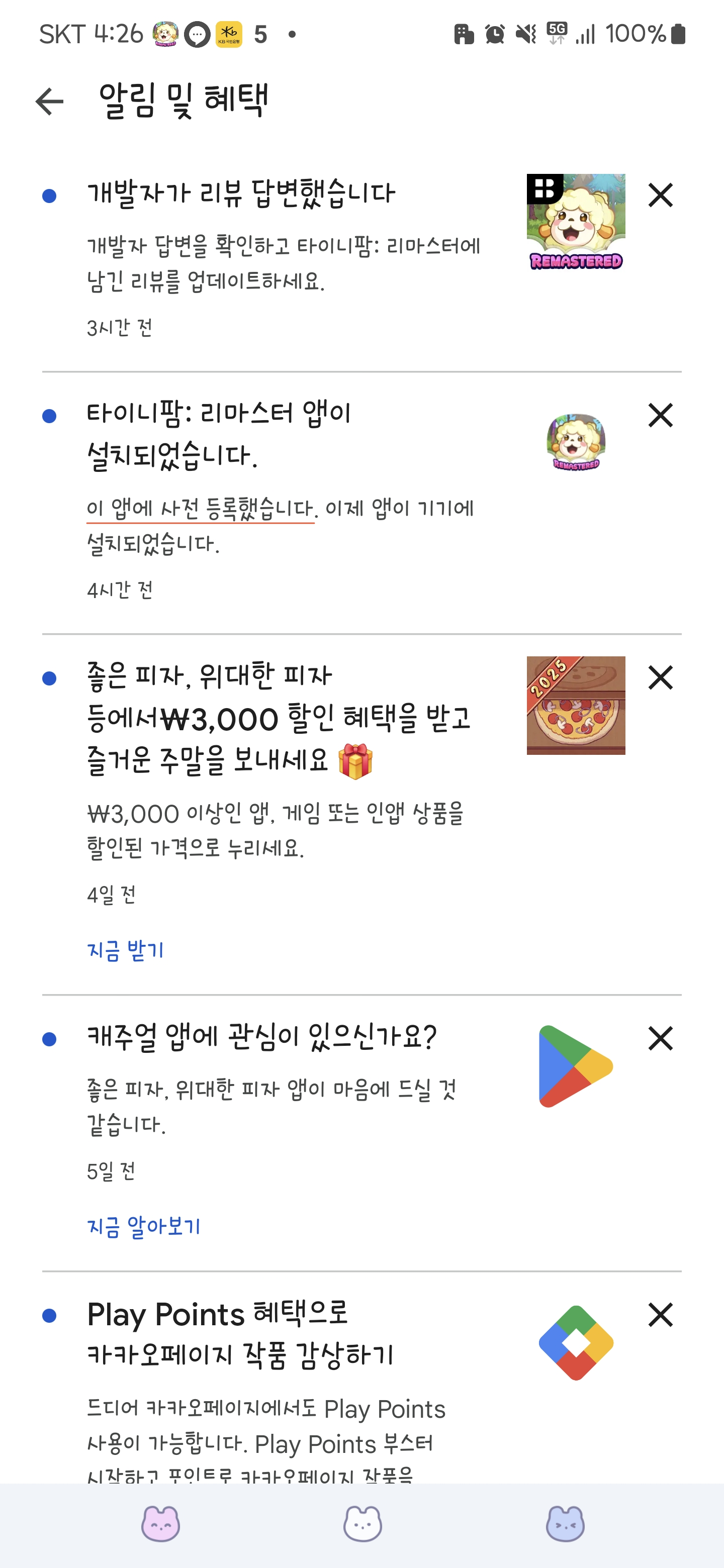
Task: Tap the blue bear navigation button
Action: coord(565,1524)
